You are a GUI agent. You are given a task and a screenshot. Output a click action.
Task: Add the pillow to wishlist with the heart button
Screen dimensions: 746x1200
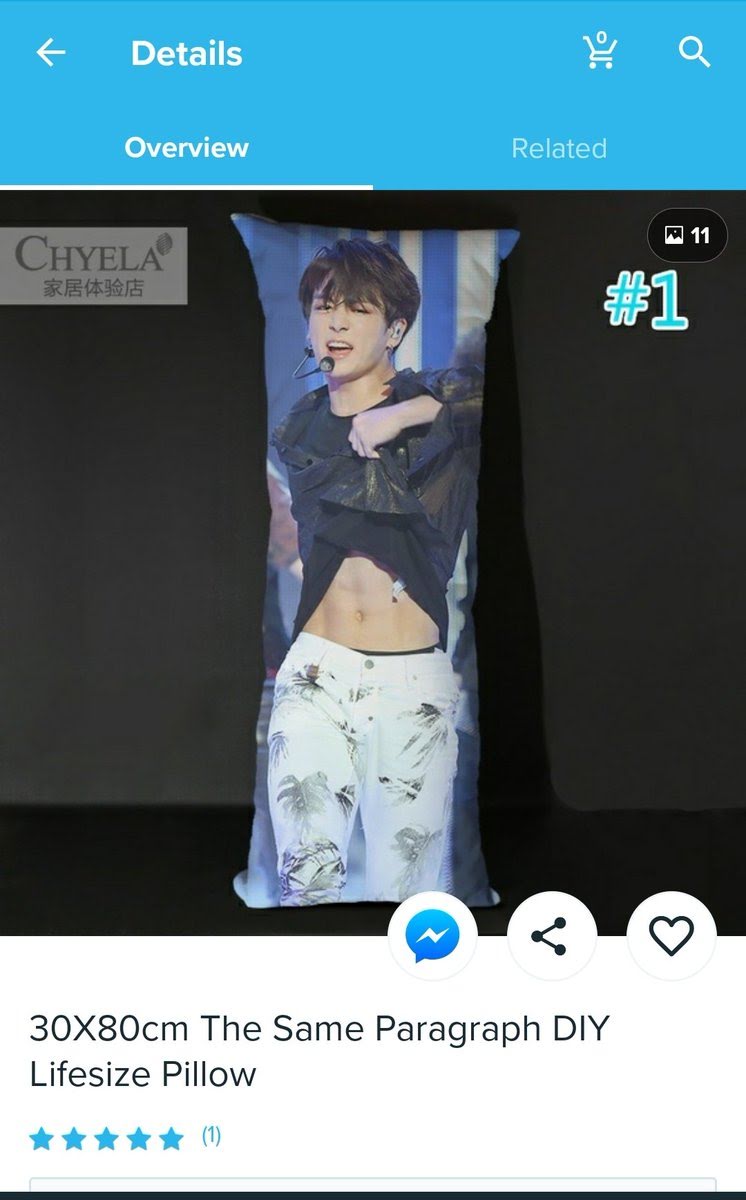coord(671,937)
